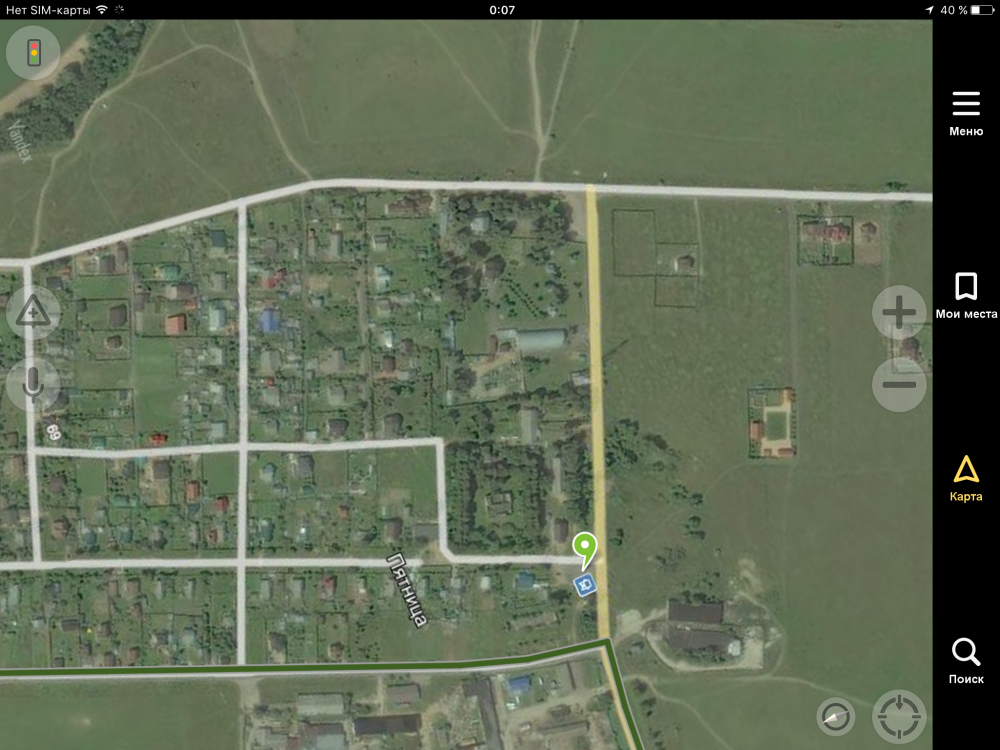Image resolution: width=1000 pixels, height=750 pixels.
Task: Reset map orientation with the compass
Action: click(834, 717)
